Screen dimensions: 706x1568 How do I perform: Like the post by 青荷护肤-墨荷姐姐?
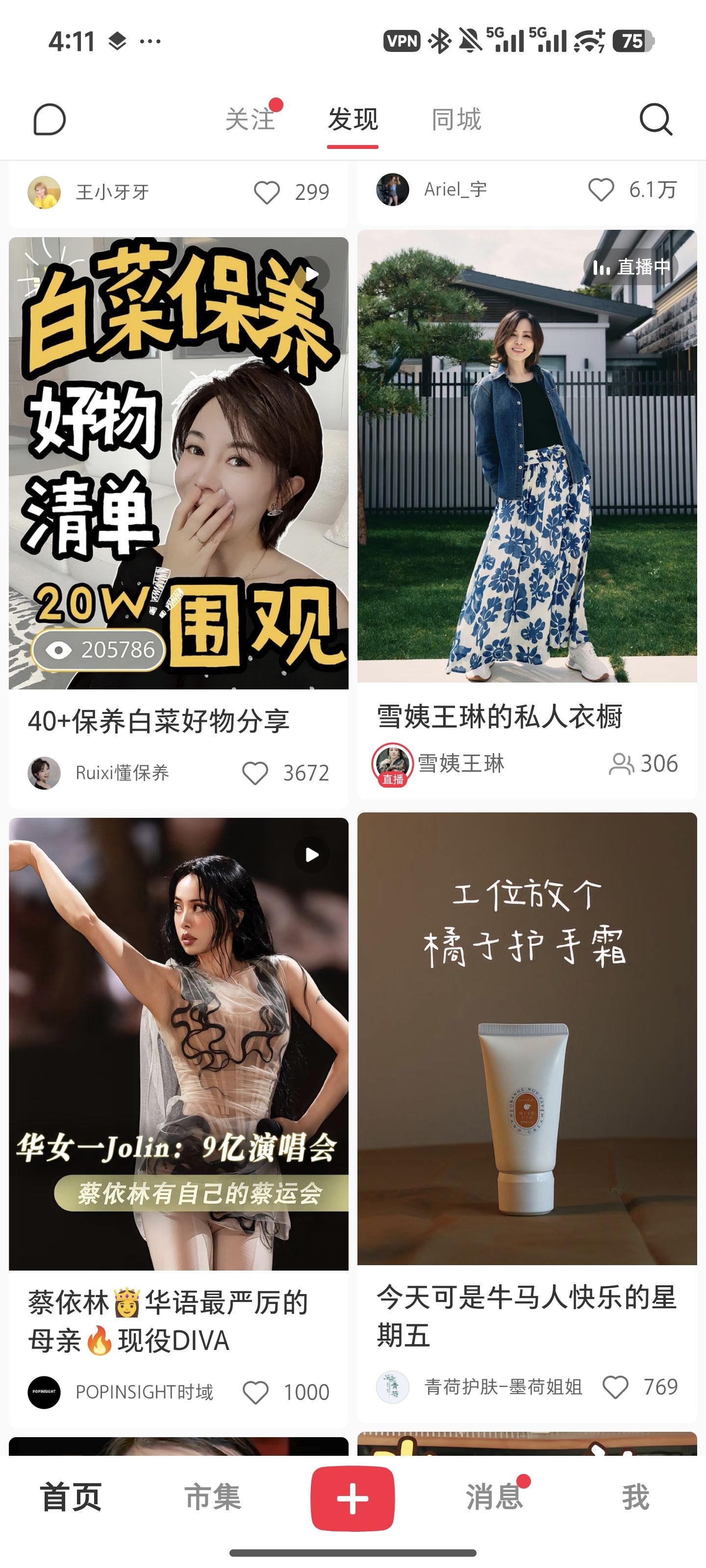coord(615,1387)
